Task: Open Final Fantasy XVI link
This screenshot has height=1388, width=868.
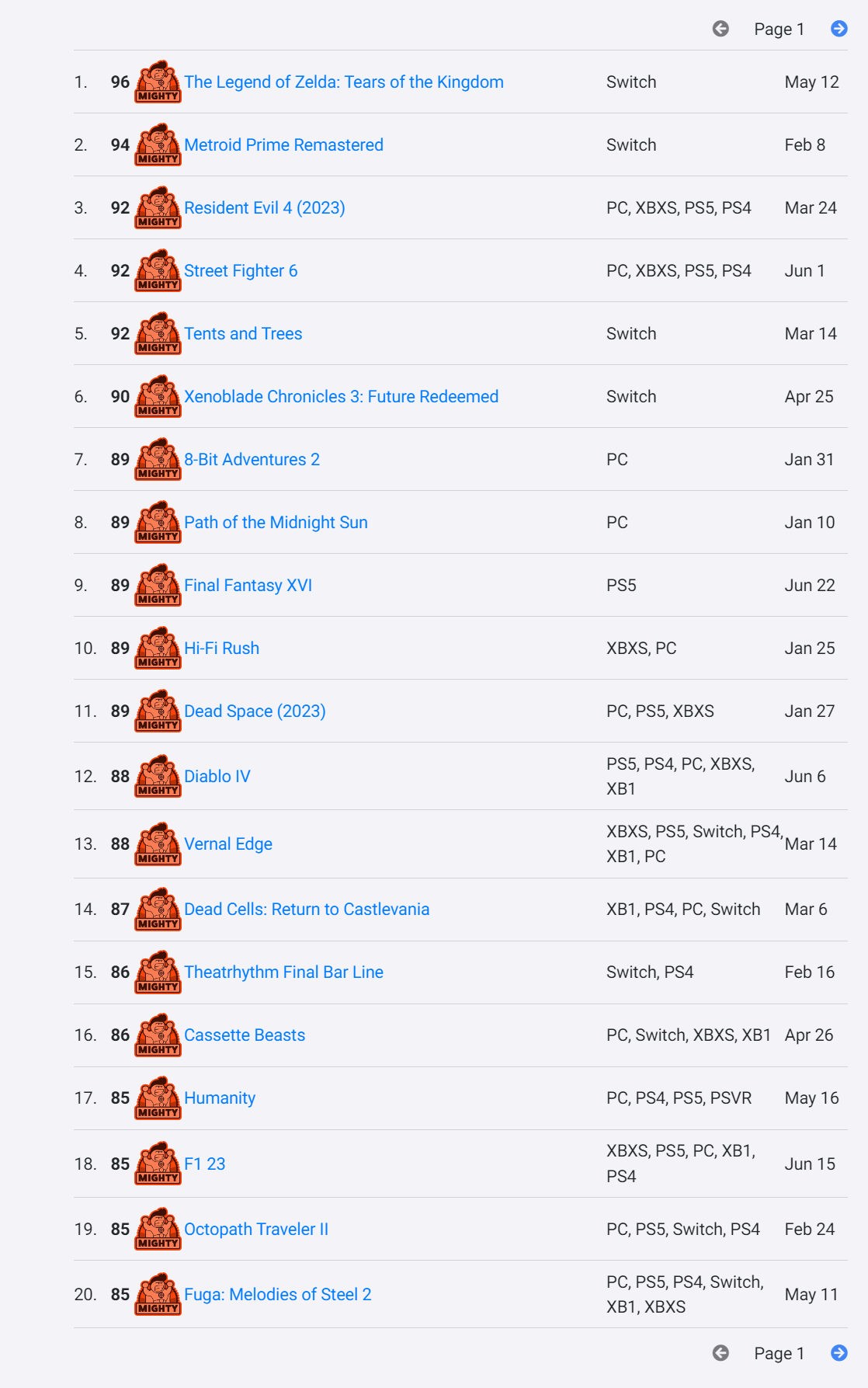Action: [248, 586]
